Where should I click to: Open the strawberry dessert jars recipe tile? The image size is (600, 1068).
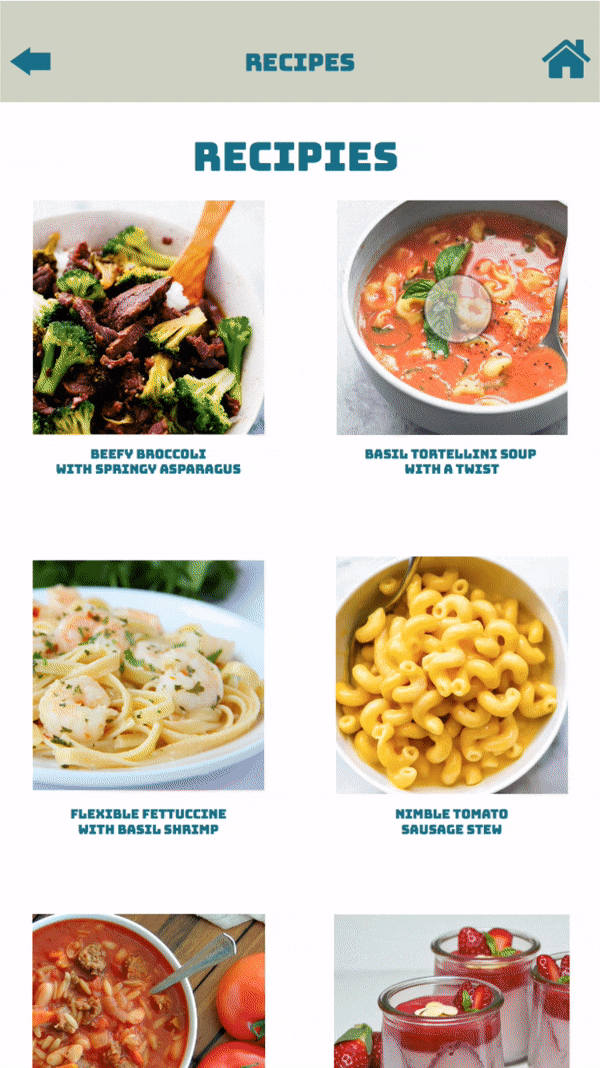(452, 991)
